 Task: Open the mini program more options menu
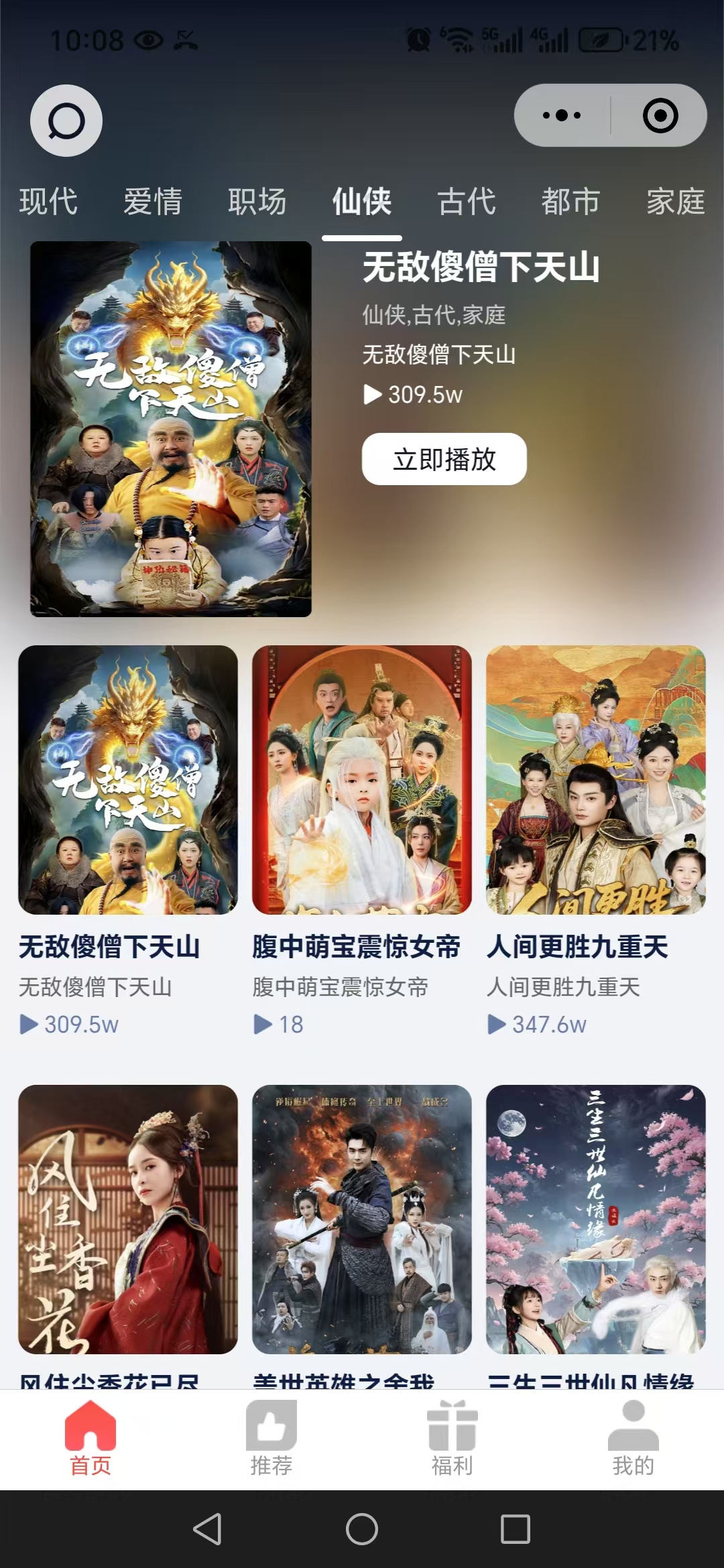[x=562, y=115]
